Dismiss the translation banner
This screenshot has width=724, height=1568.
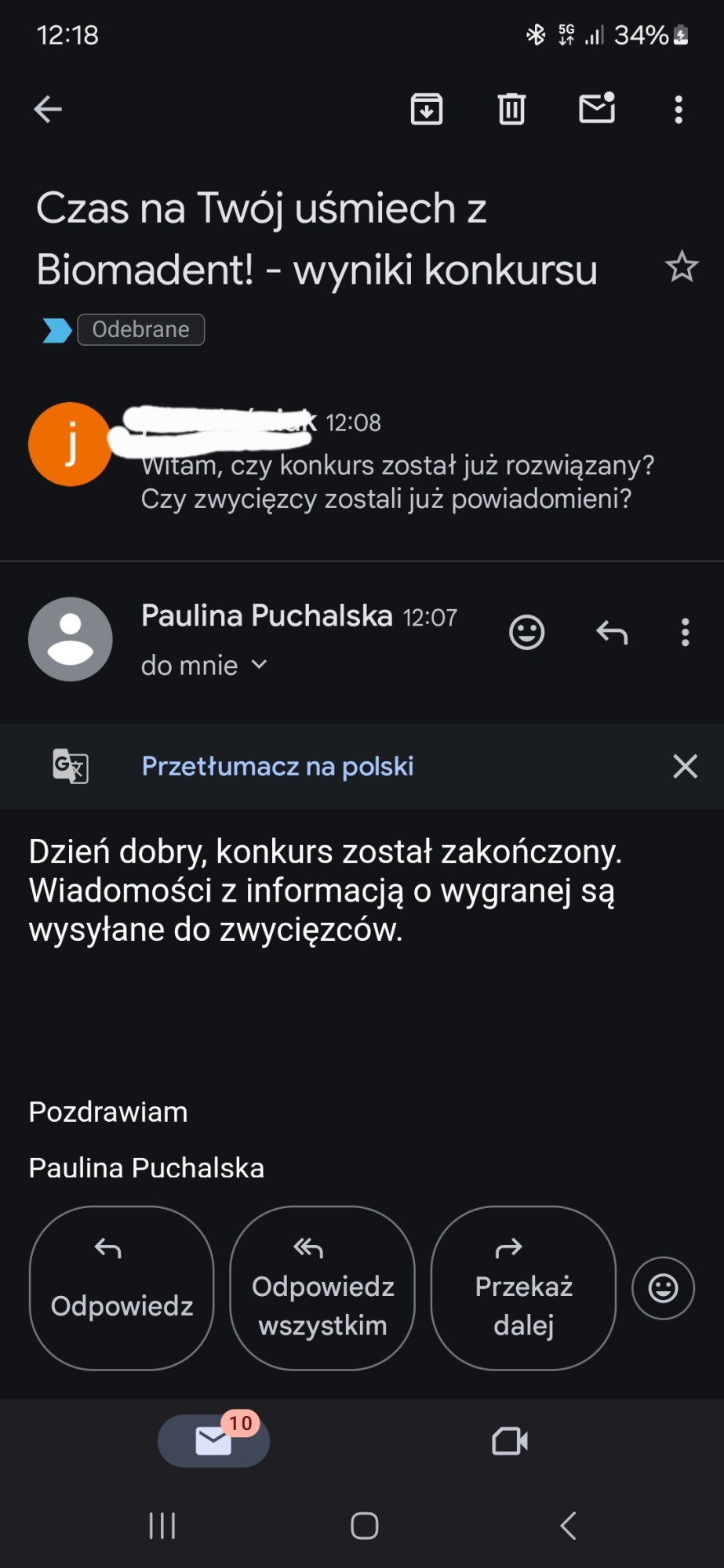pos(685,766)
